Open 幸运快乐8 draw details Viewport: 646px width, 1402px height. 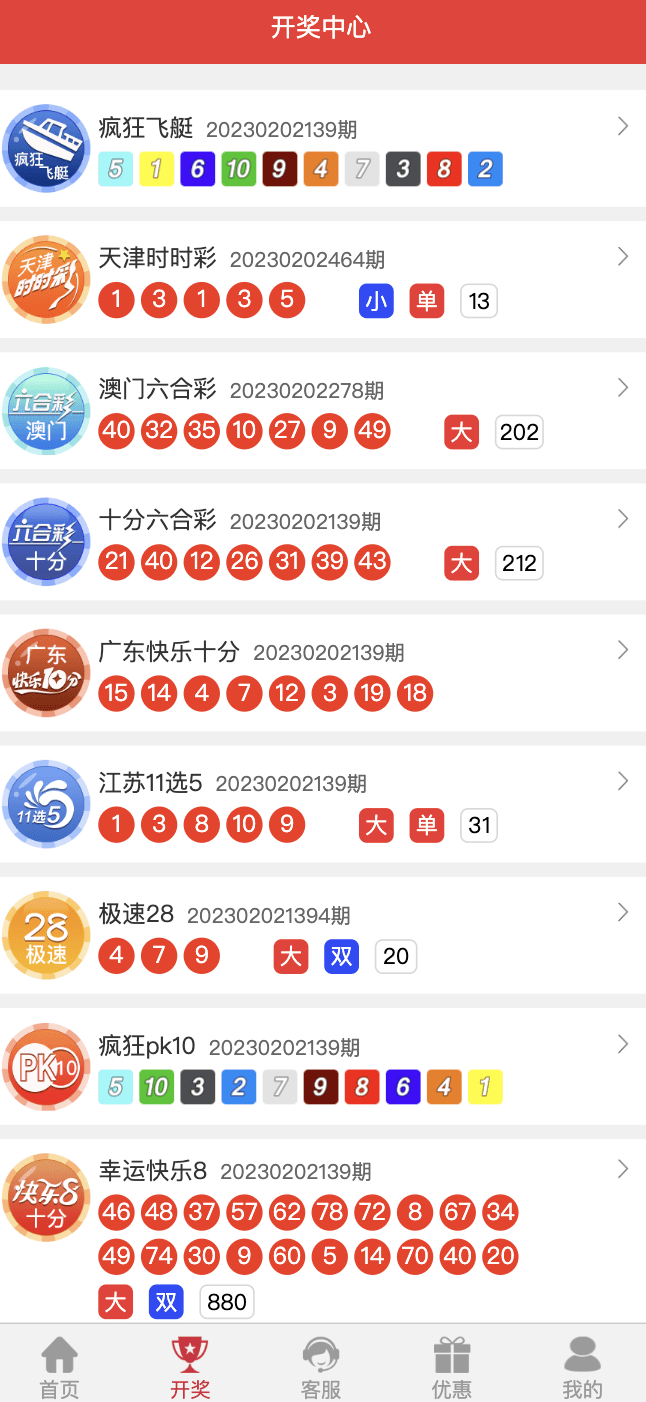[x=323, y=1232]
